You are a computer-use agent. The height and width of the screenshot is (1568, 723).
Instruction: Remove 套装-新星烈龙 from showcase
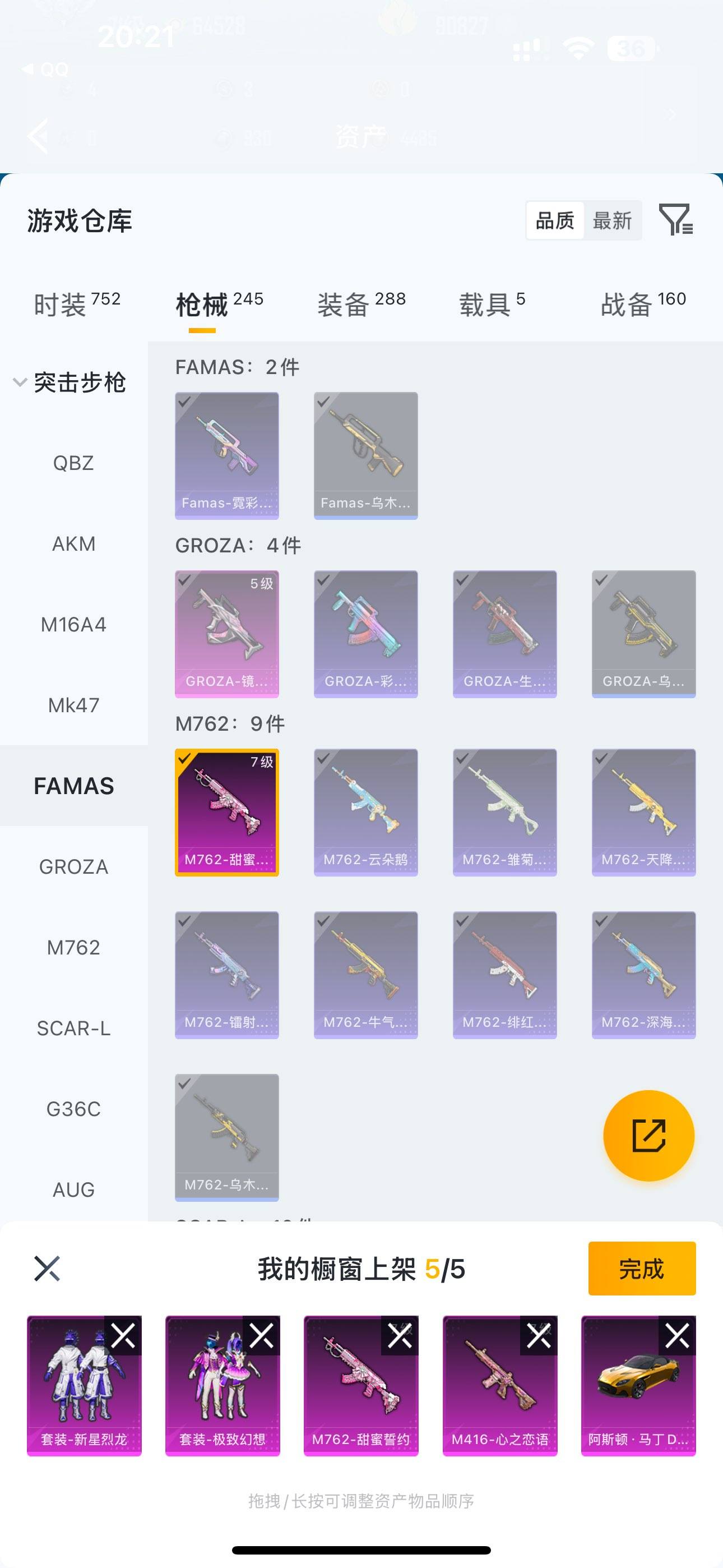[123, 1336]
